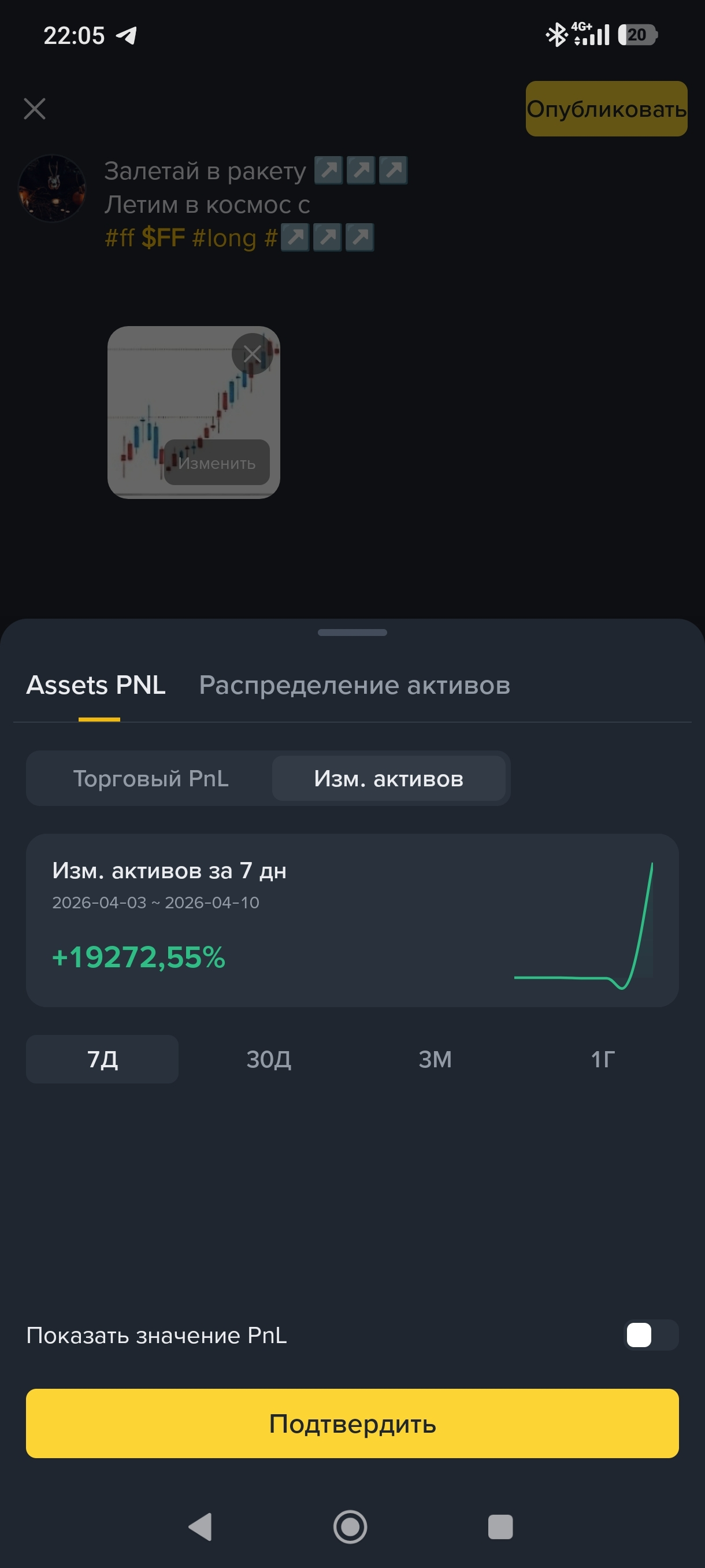Toggle Показать значение PnL switch

[651, 1335]
